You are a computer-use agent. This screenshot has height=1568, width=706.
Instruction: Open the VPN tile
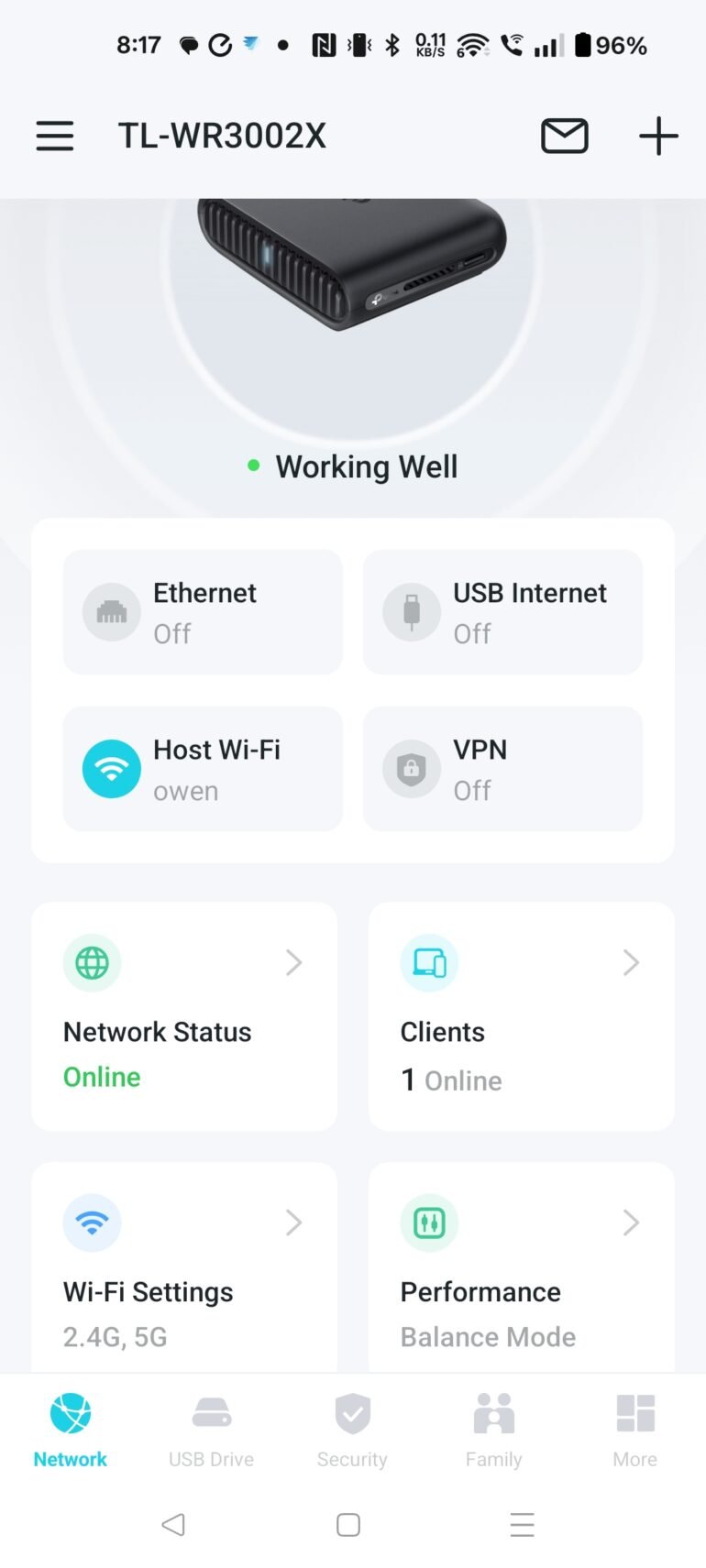click(502, 769)
